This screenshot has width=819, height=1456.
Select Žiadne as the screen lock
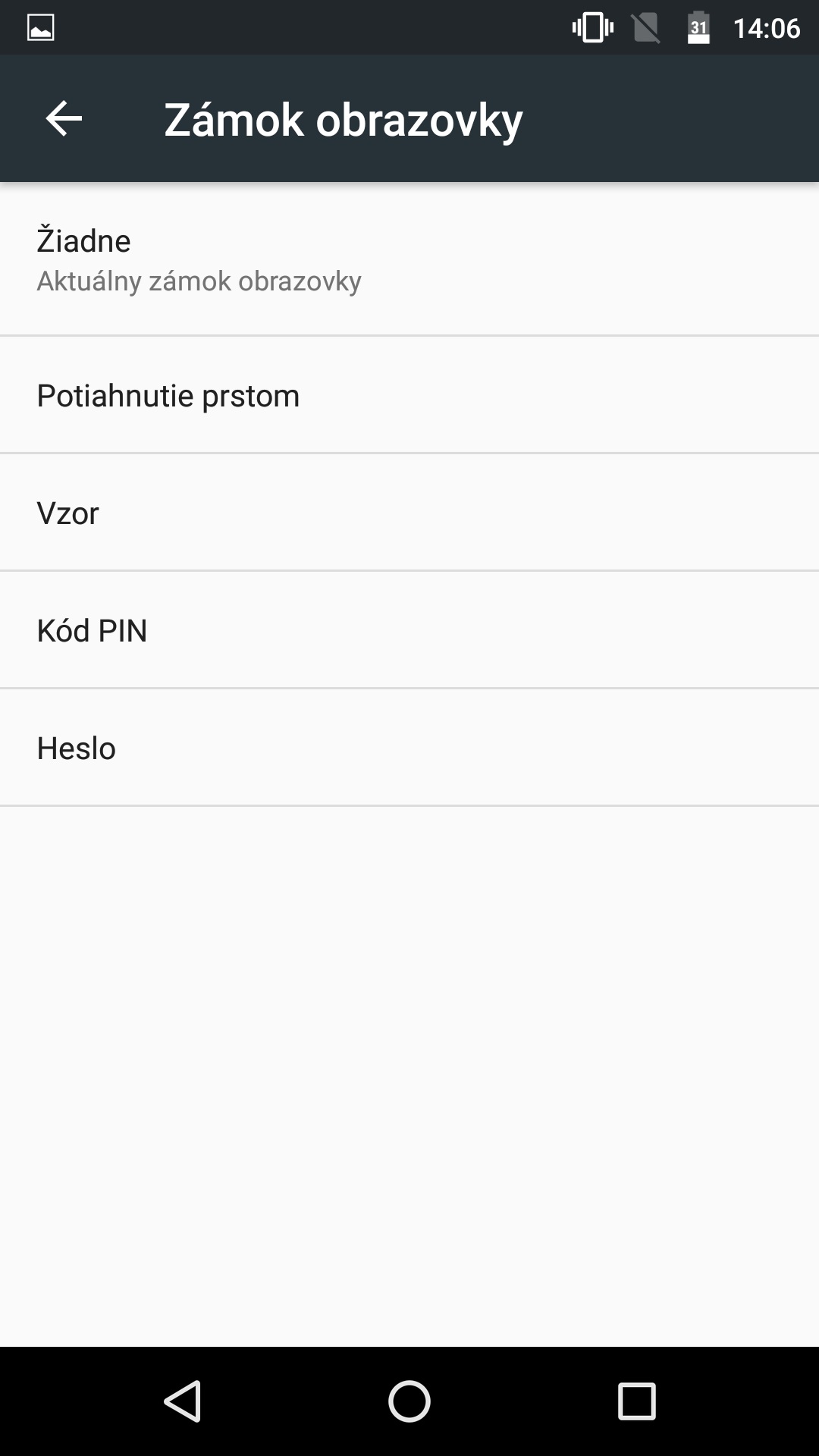coord(409,259)
